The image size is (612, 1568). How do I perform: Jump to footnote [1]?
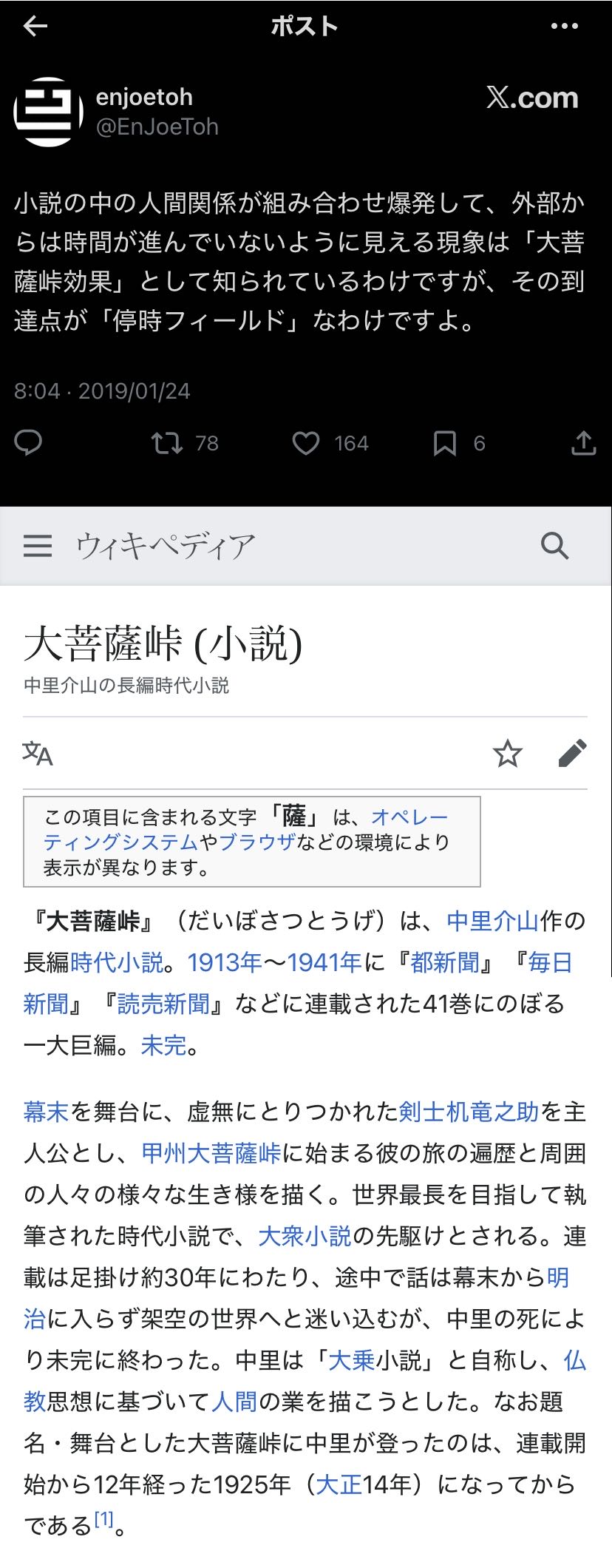(x=103, y=1518)
